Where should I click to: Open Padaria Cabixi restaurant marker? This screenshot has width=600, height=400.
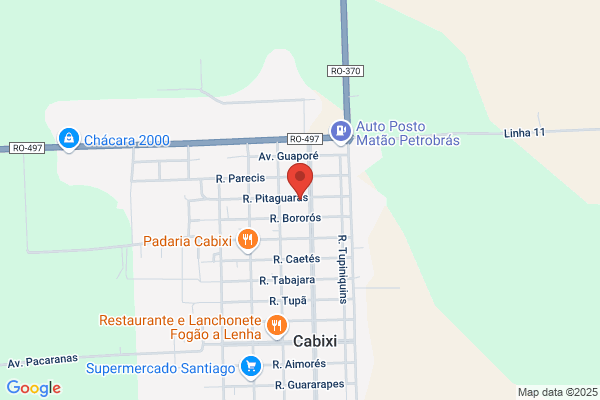pos(248,241)
